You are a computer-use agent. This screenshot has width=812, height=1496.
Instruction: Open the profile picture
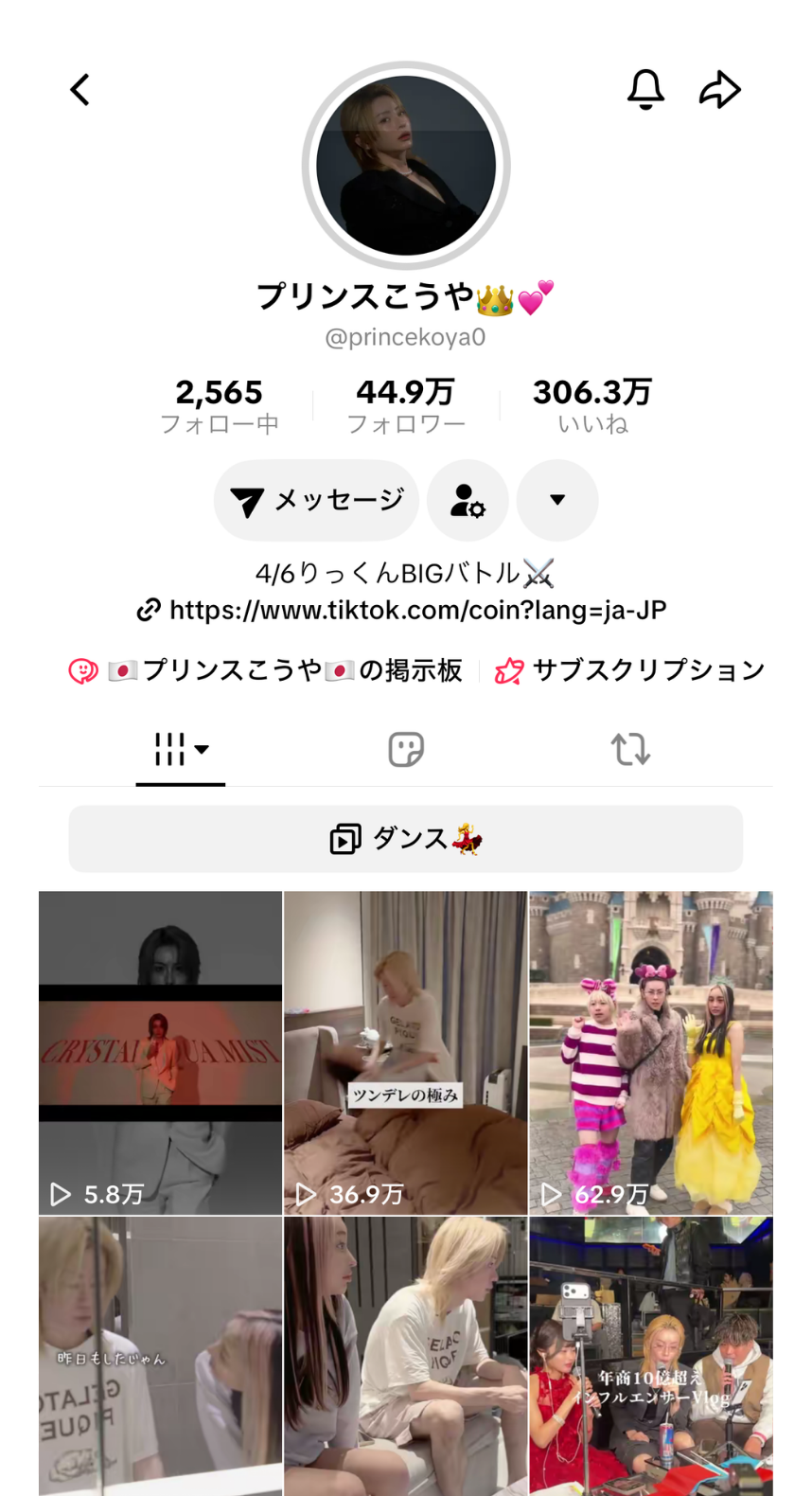coord(406,166)
